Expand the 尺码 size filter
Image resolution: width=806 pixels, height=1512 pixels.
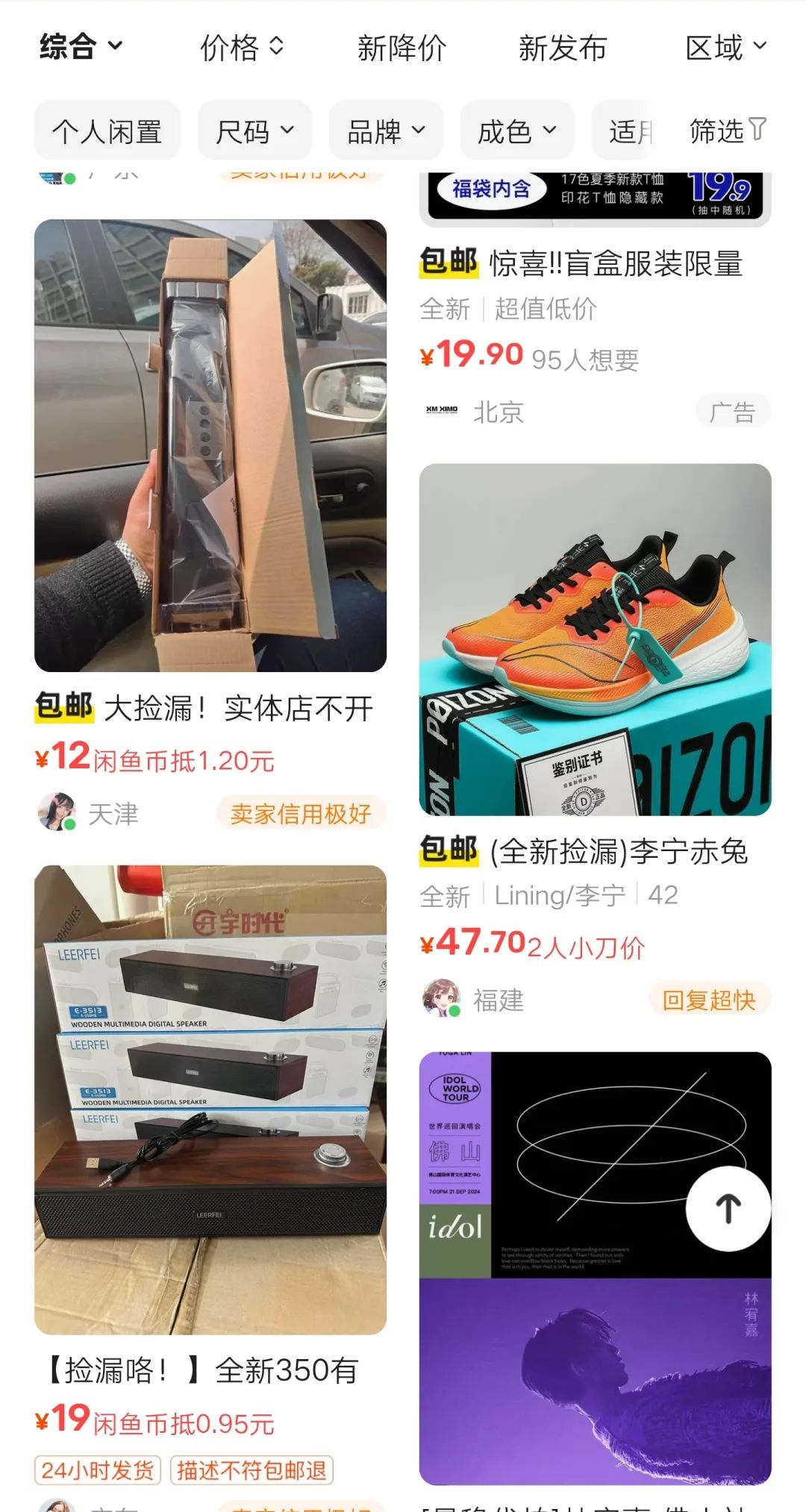[x=254, y=131]
